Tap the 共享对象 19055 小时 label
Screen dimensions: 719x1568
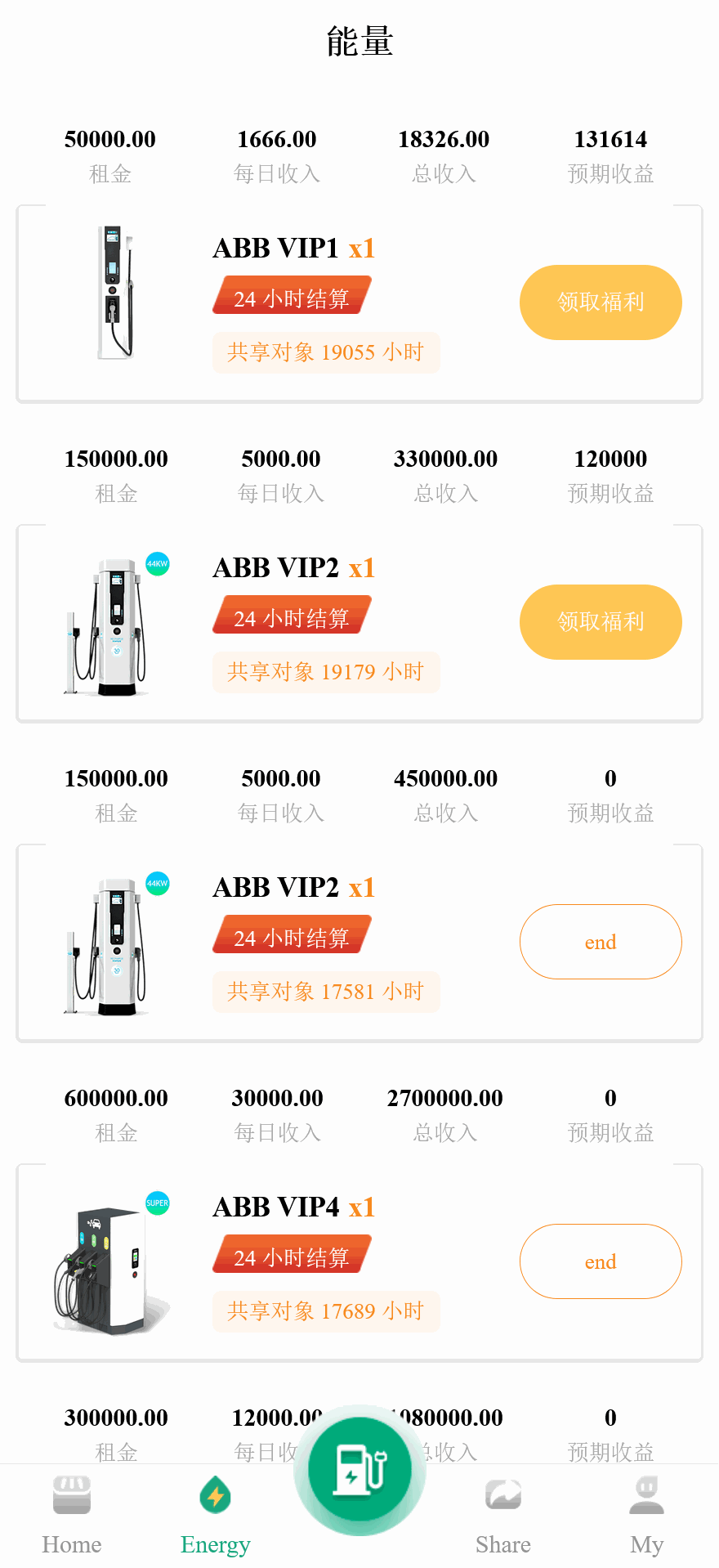(x=325, y=352)
